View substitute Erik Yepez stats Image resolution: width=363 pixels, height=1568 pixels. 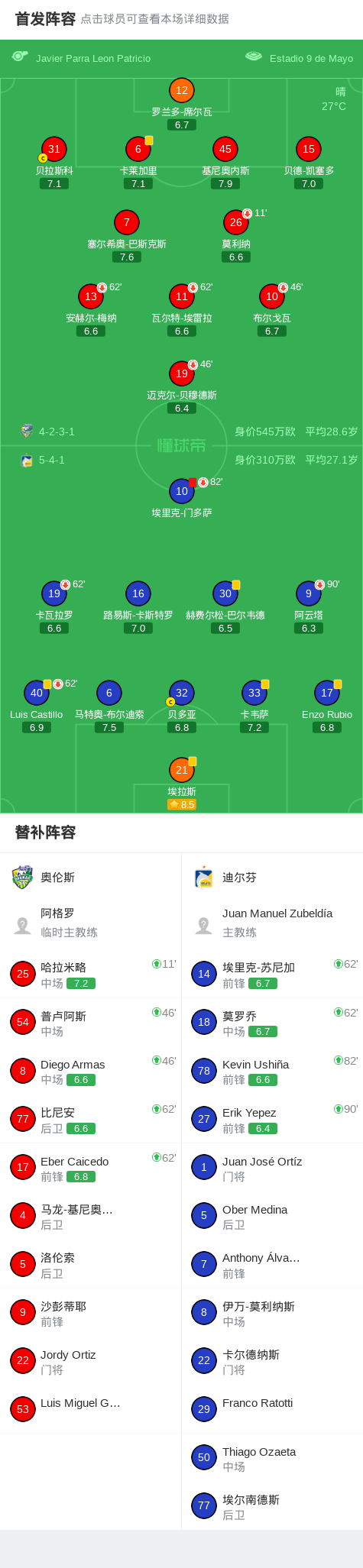click(272, 1119)
